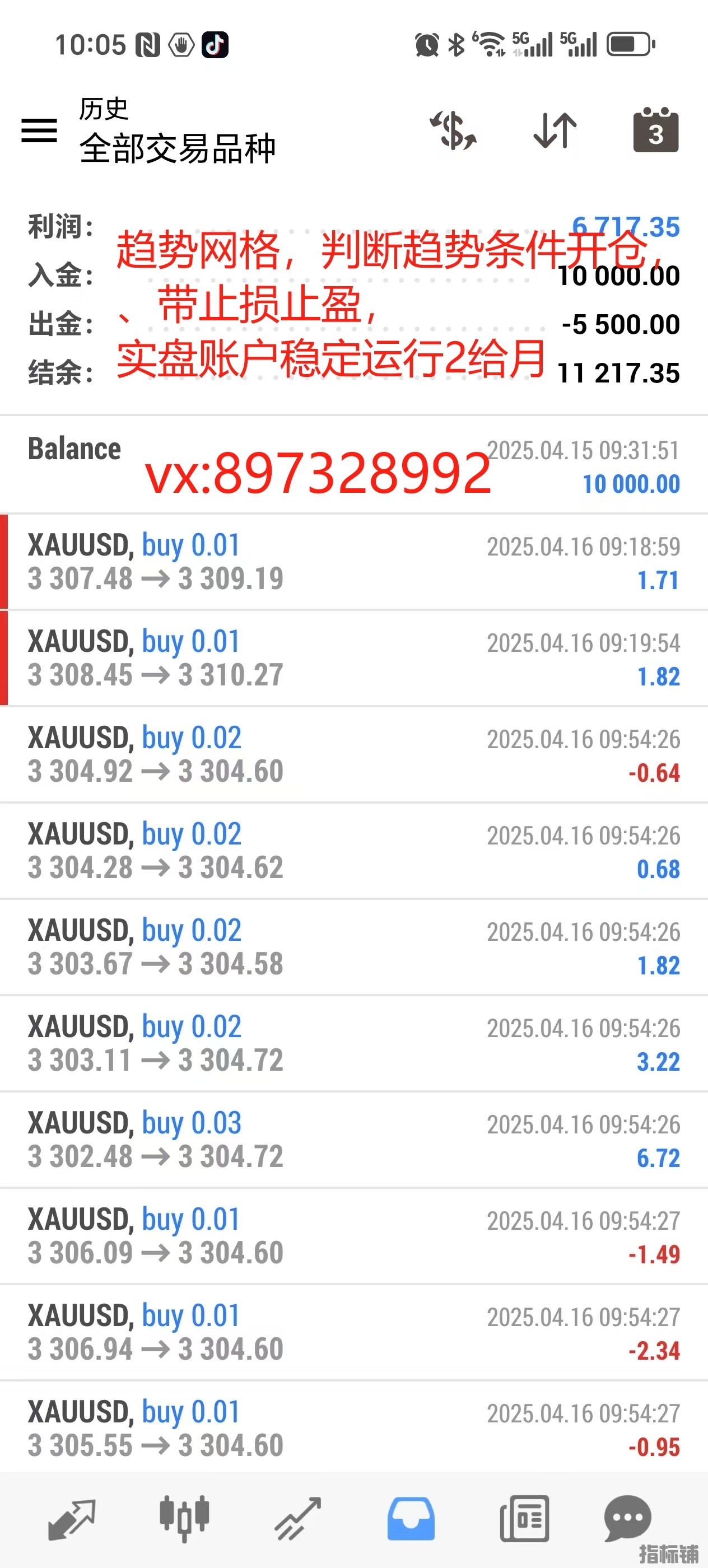Image resolution: width=708 pixels, height=1568 pixels.
Task: View details of trade with -0.64 loss
Action: (353, 754)
